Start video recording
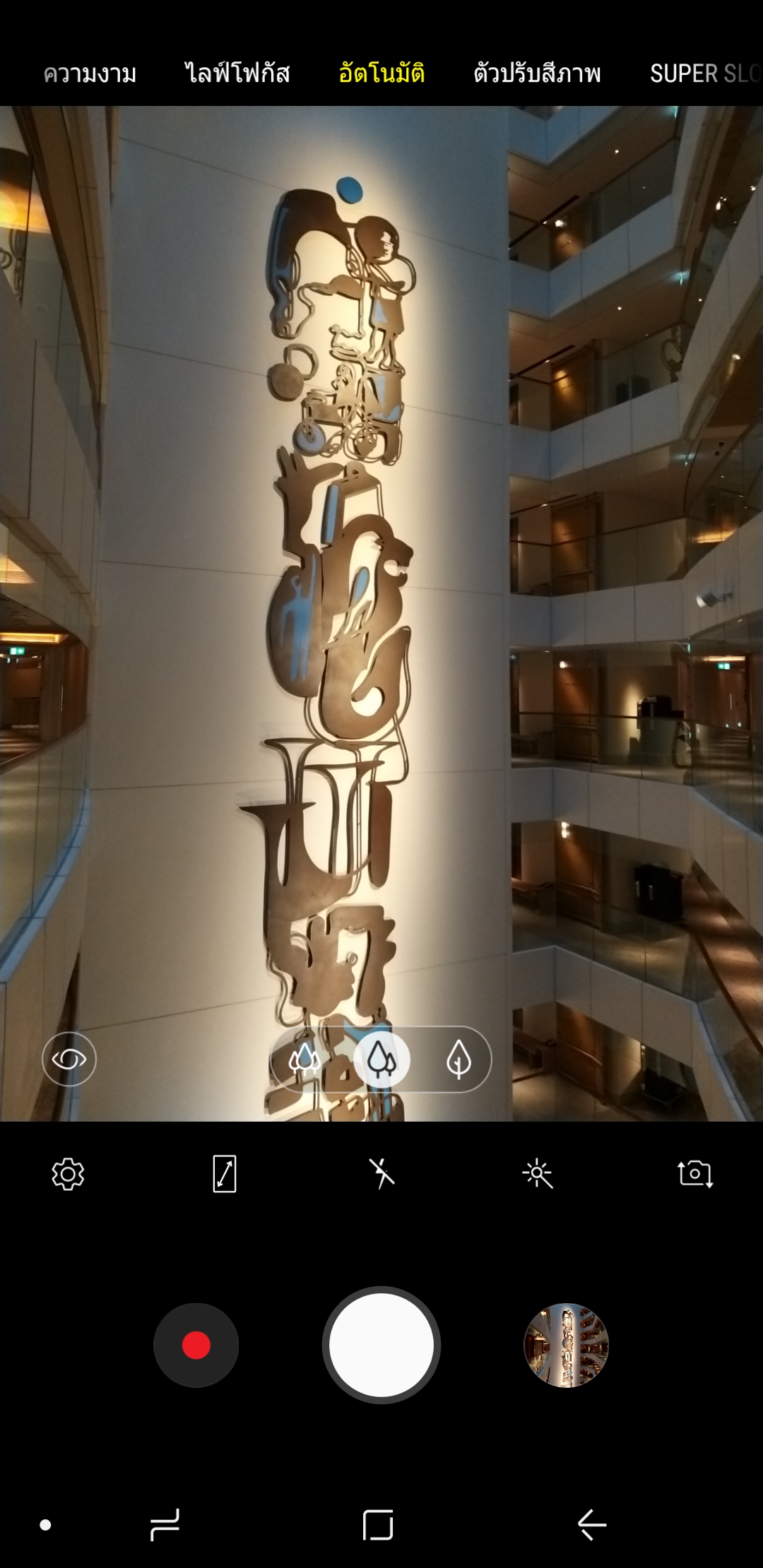763x1568 pixels. pyautogui.click(x=196, y=1346)
